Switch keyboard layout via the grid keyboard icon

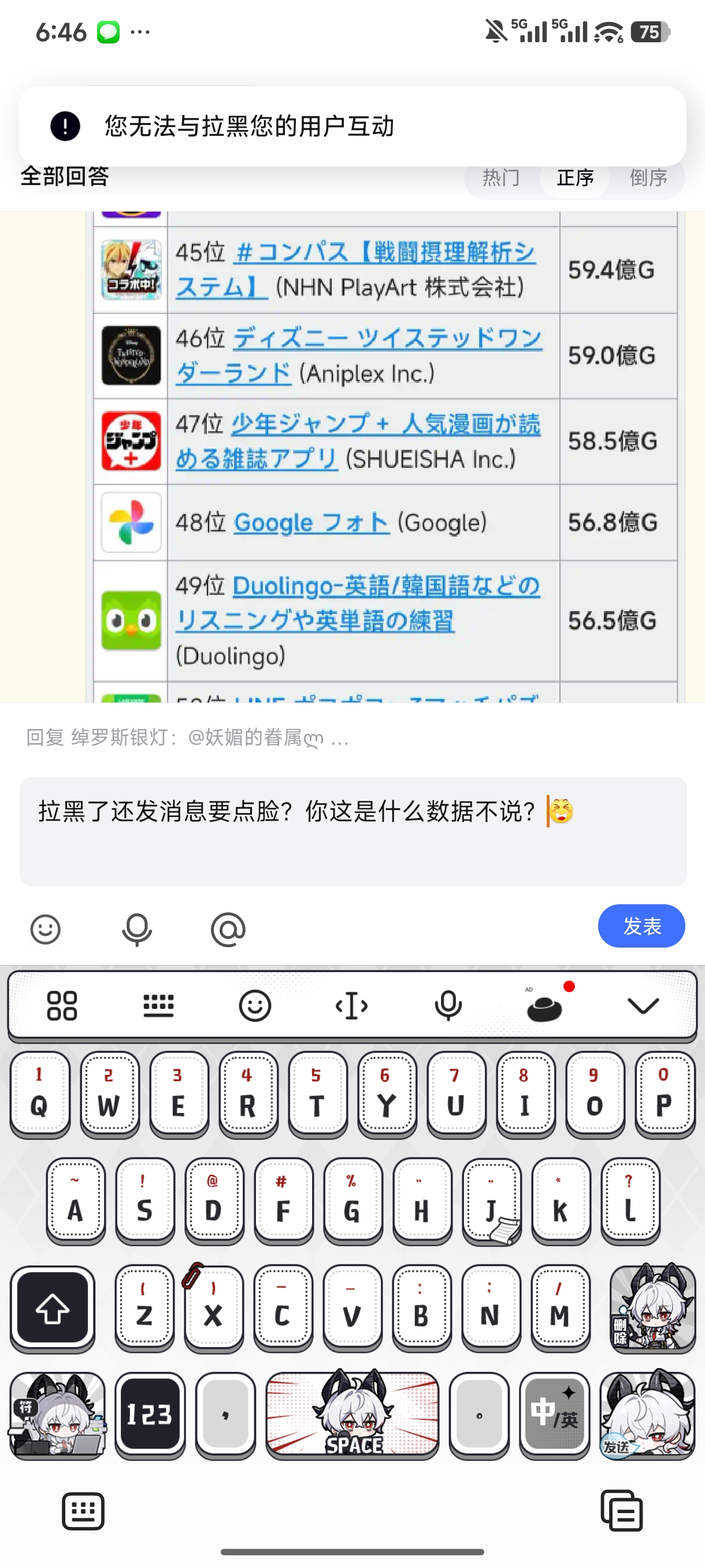click(x=158, y=1005)
